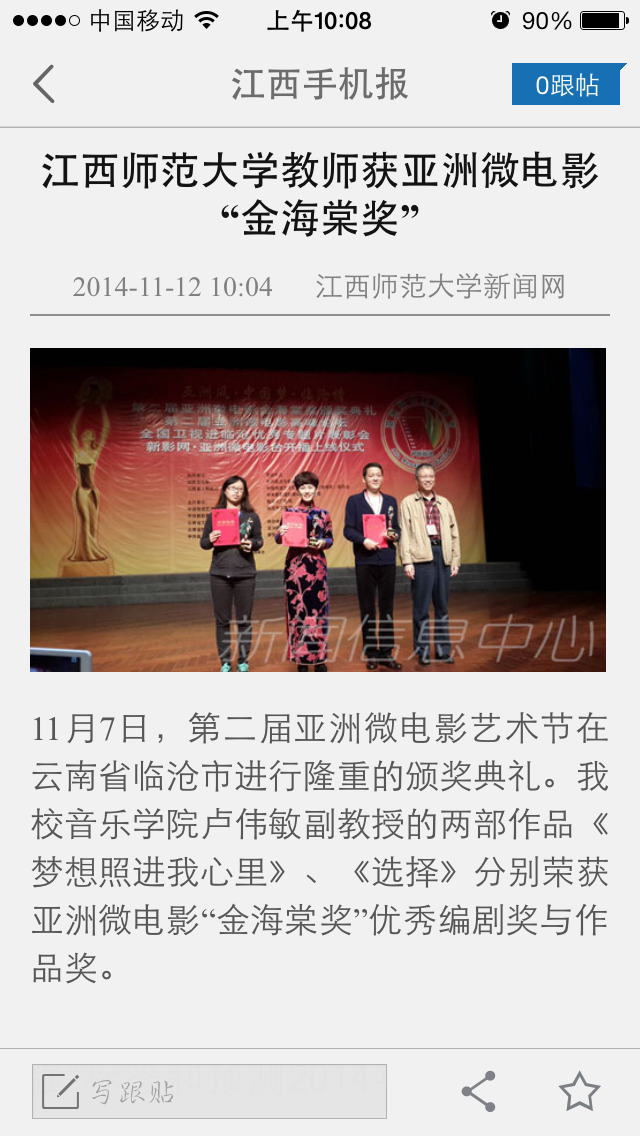Favorite this article with the star icon

tap(579, 1091)
